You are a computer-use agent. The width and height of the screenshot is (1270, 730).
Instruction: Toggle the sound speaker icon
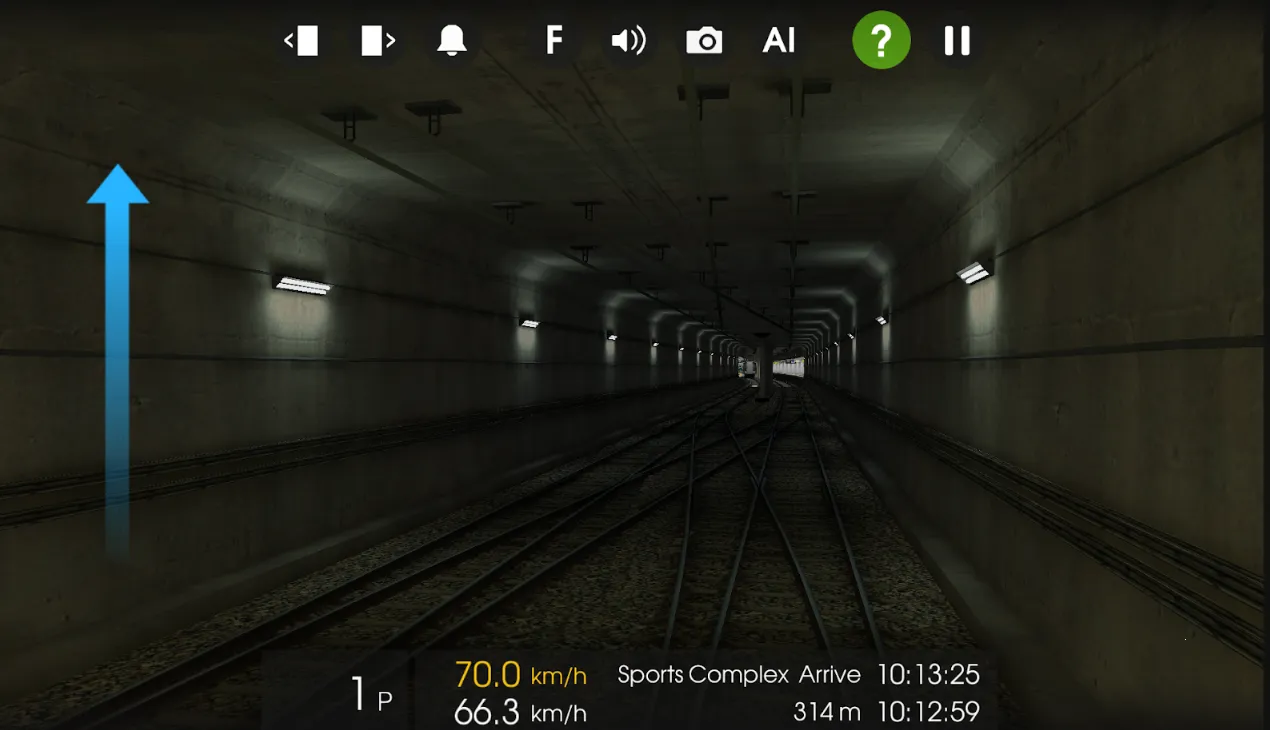tap(628, 41)
